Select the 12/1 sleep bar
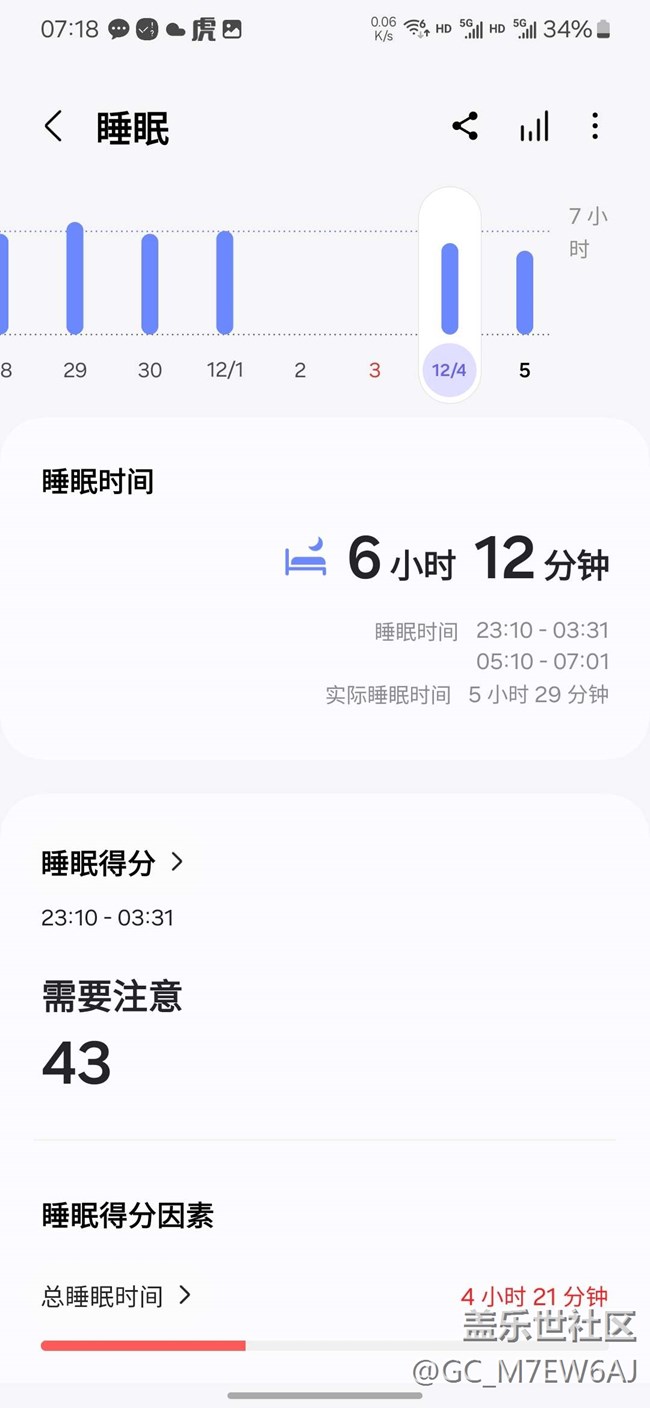Image resolution: width=650 pixels, height=1408 pixels. coord(225,283)
